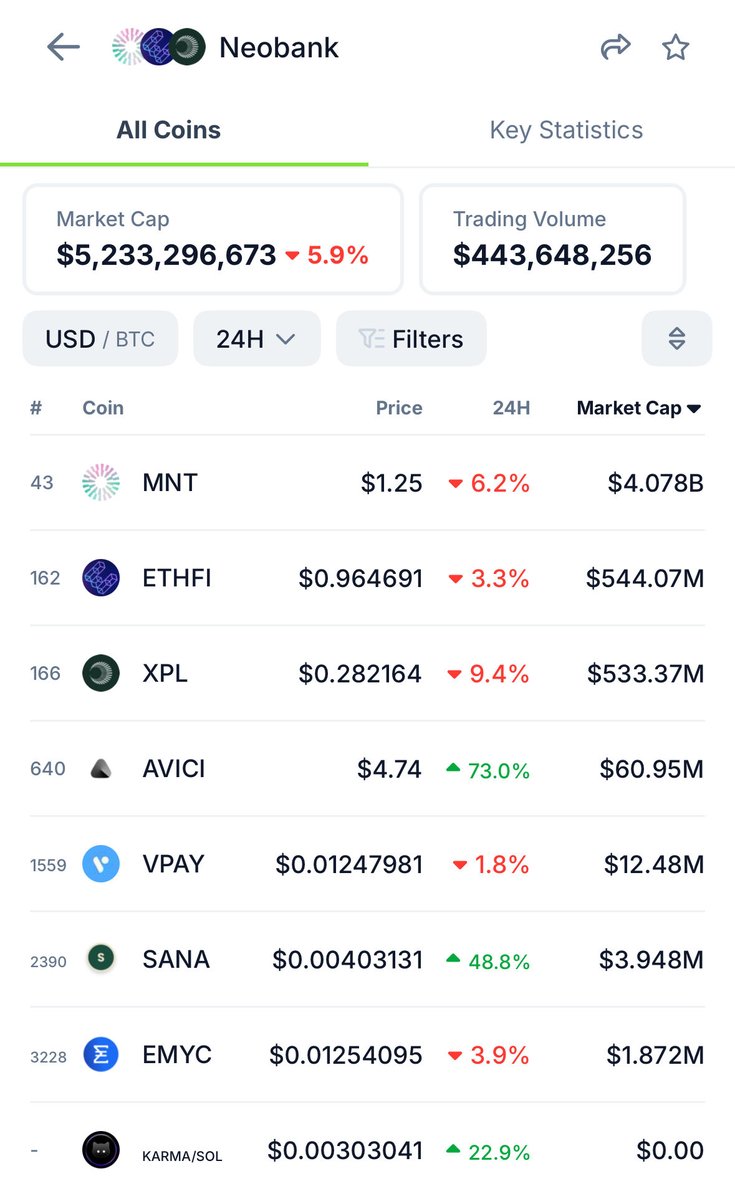Open the XPL coin row
This screenshot has width=735, height=1199.
165,674
